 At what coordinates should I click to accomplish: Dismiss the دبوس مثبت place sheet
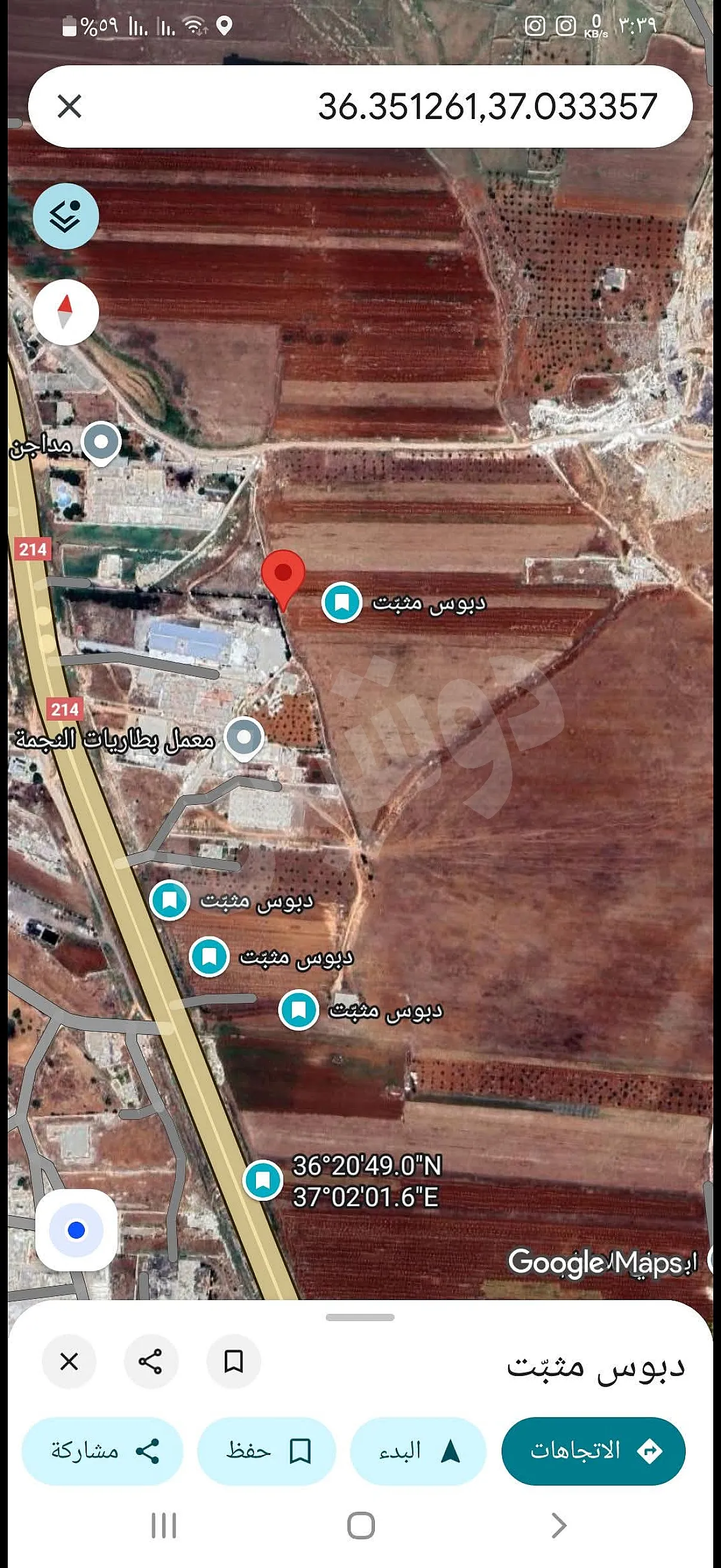click(x=69, y=1362)
